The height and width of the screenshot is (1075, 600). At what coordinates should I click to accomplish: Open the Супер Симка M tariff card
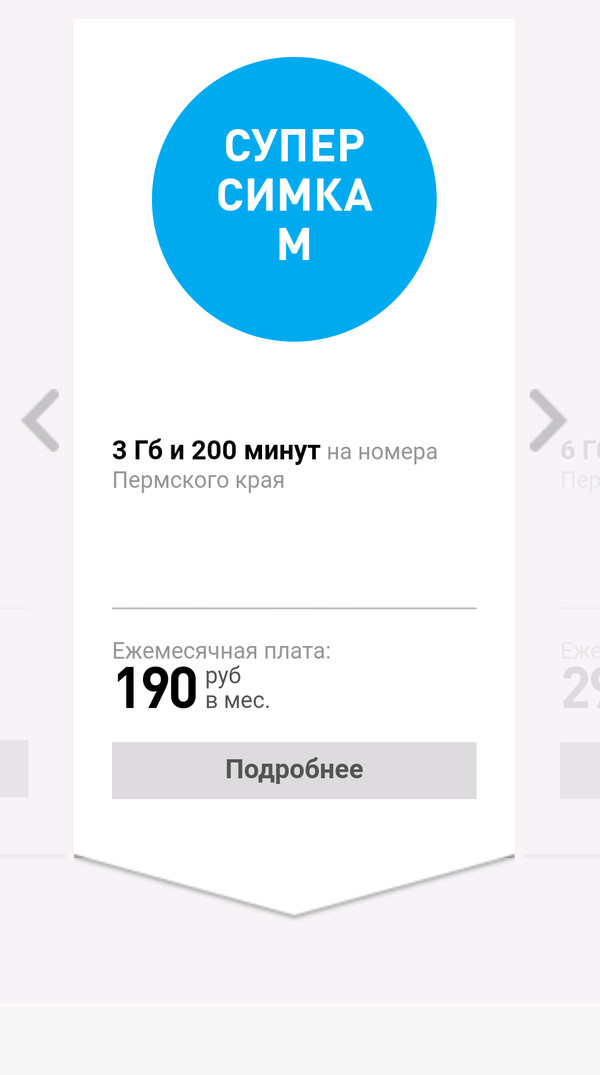tap(294, 200)
